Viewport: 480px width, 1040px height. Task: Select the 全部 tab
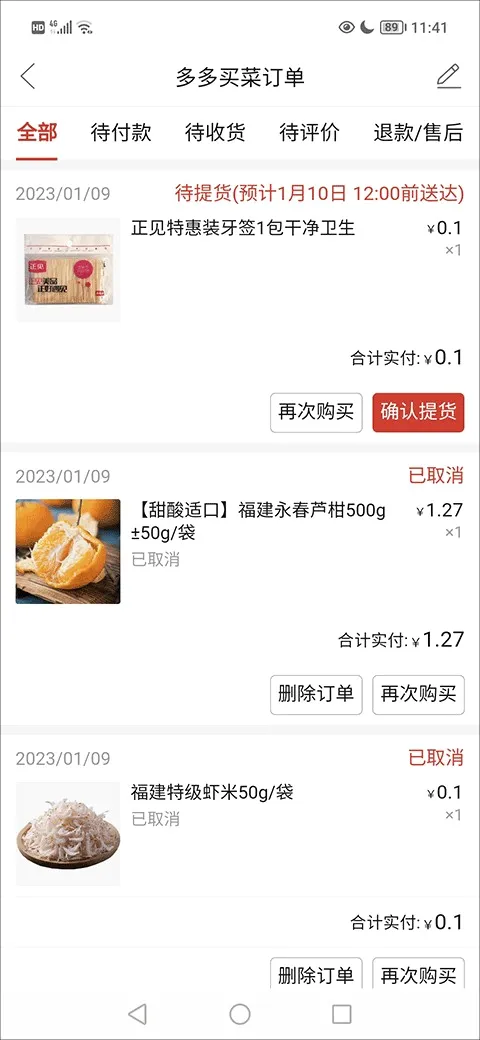37,132
